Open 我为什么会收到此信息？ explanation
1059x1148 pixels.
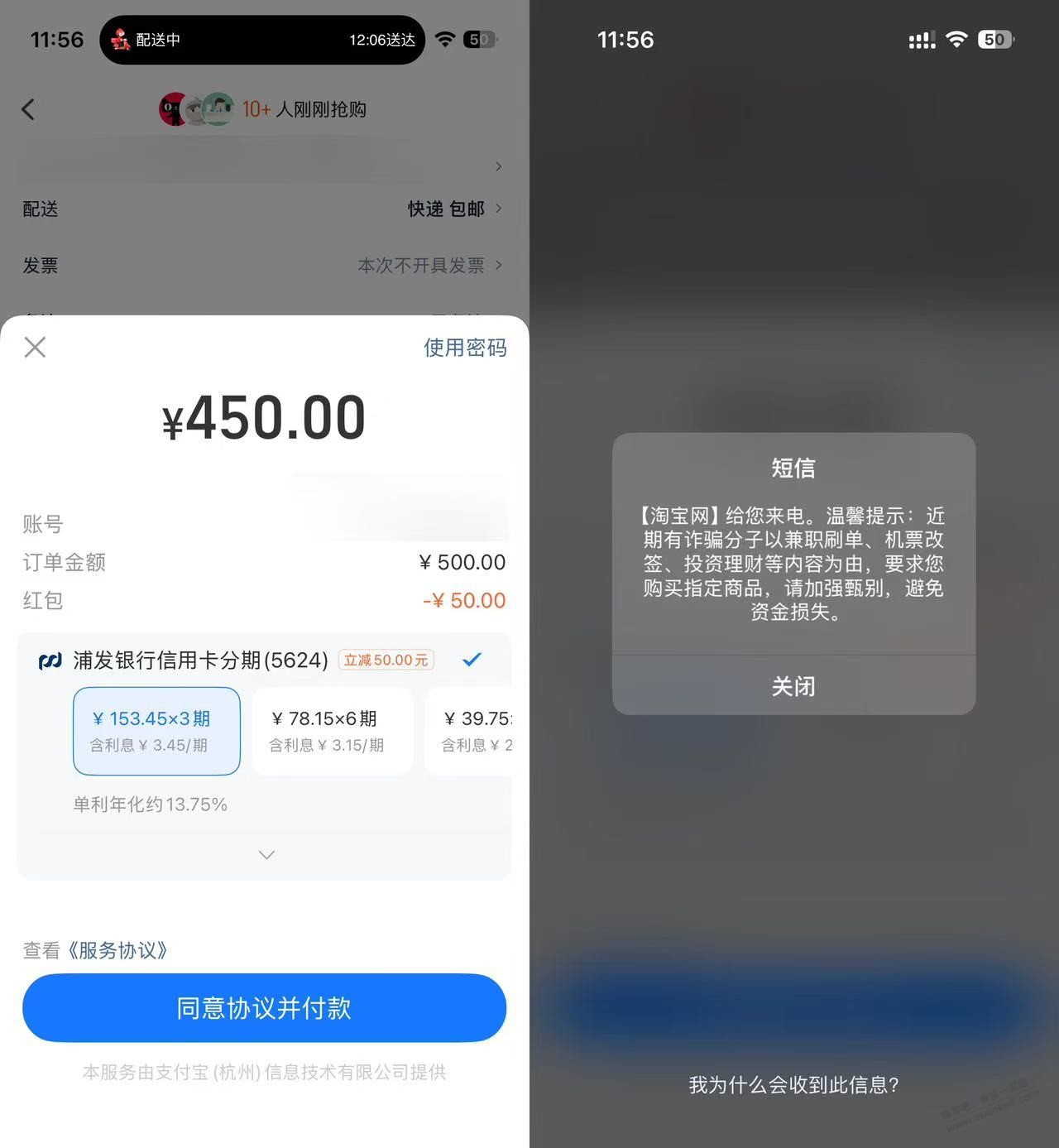793,1085
